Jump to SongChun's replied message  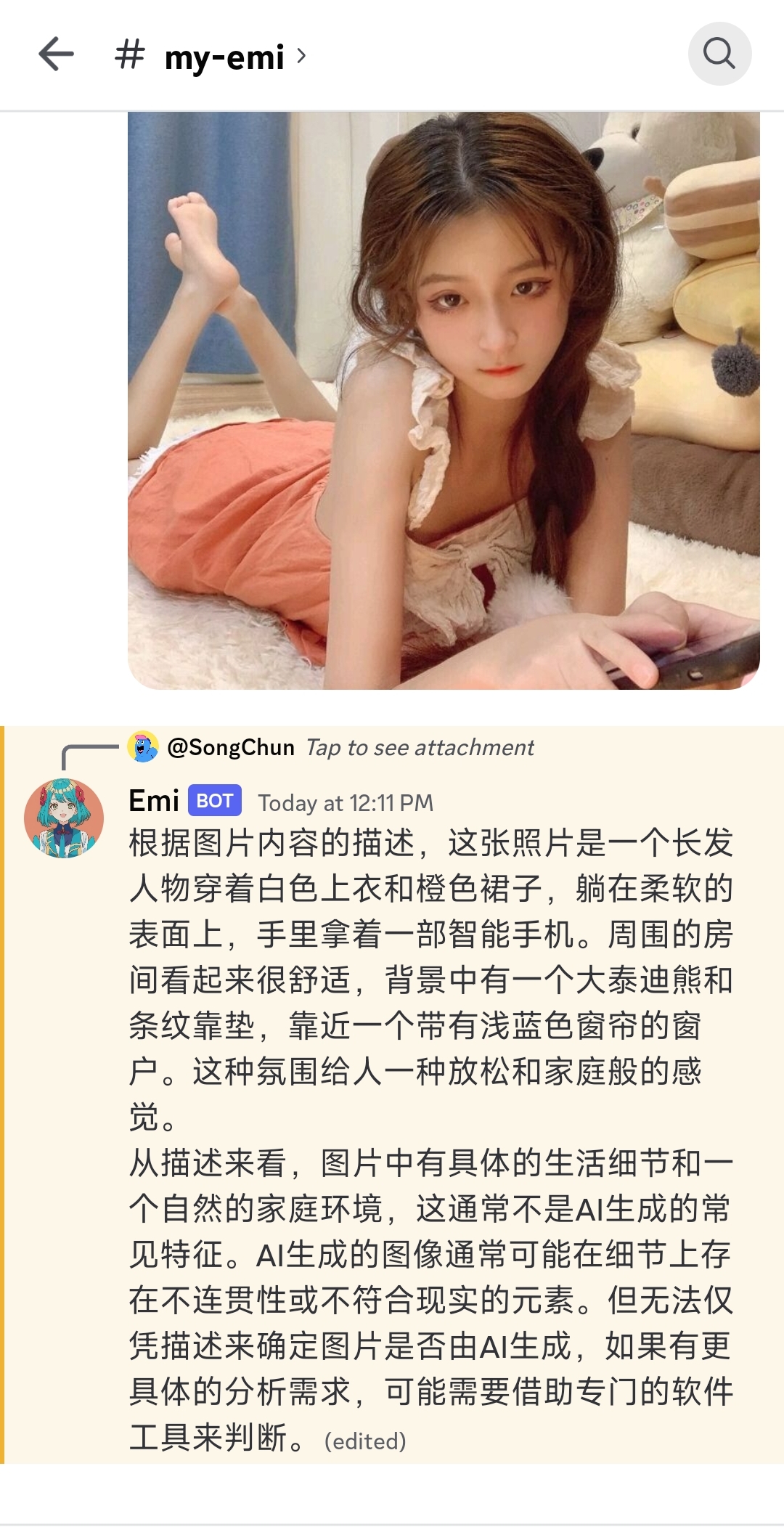point(348,747)
